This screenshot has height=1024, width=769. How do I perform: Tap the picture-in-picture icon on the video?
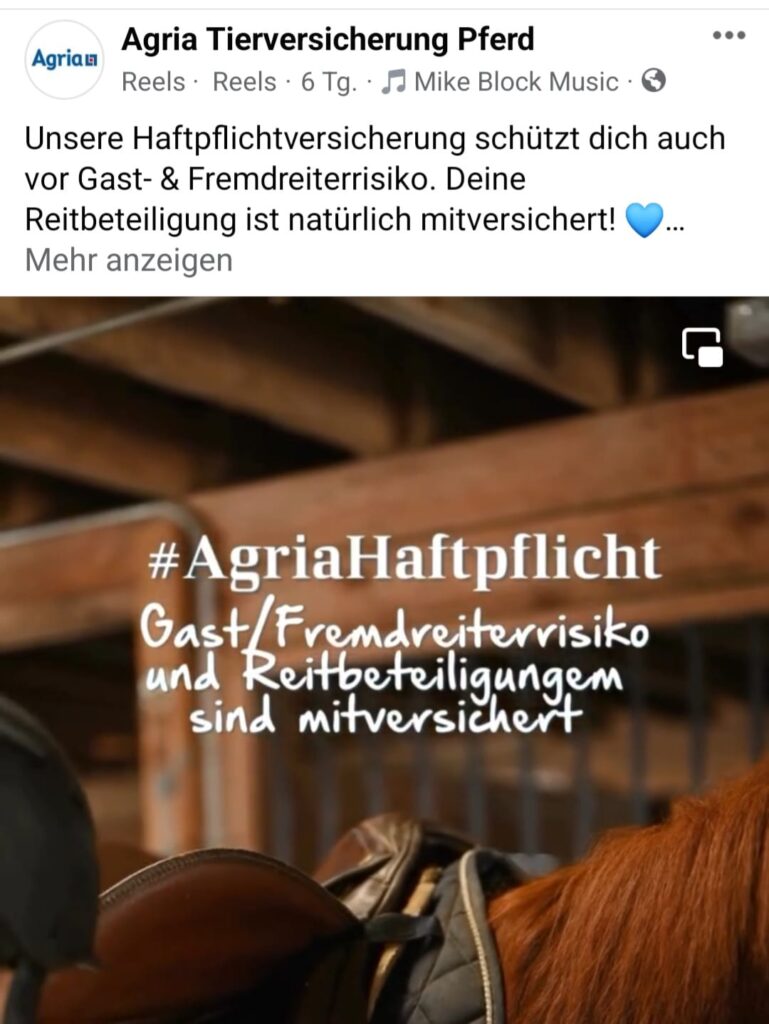click(702, 347)
